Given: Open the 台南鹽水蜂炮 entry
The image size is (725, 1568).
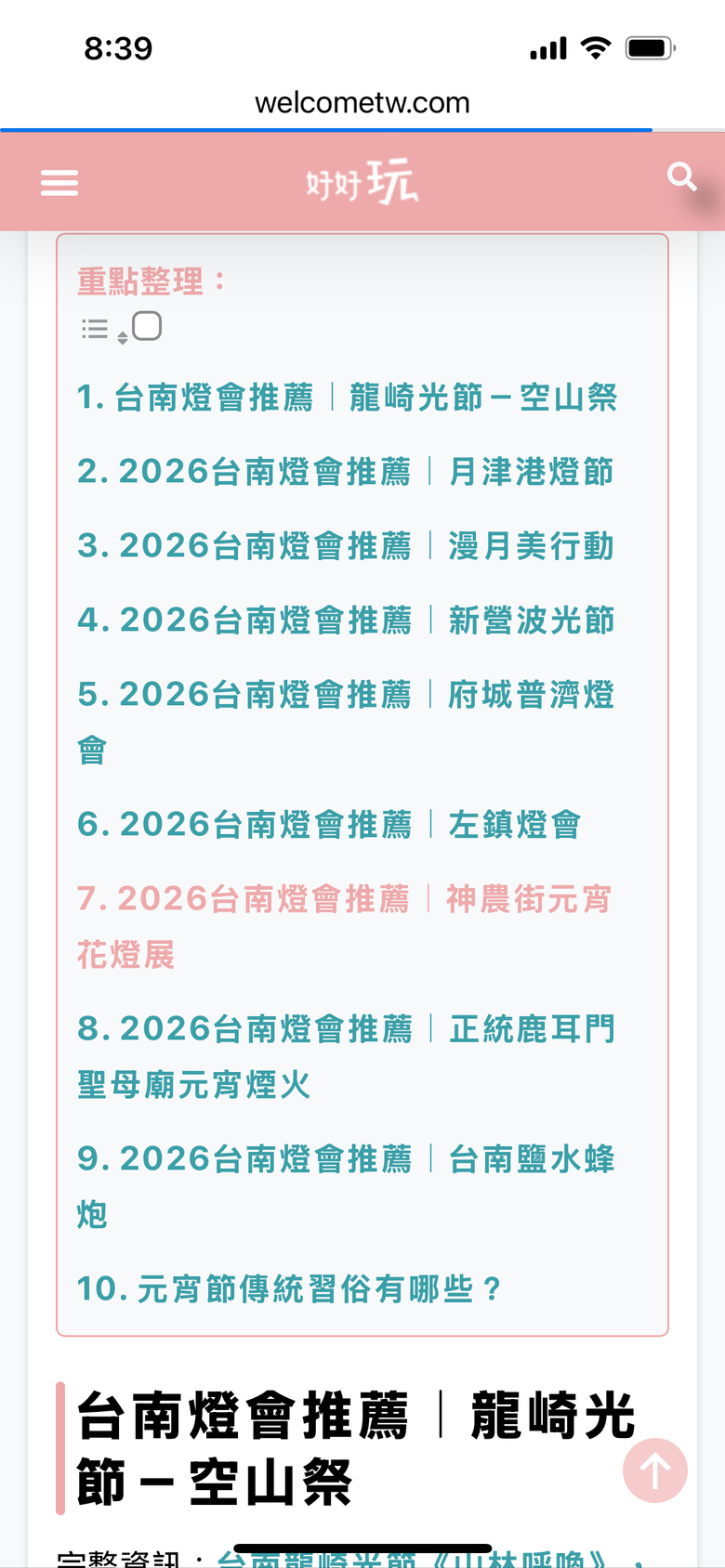Looking at the screenshot, I should pyautogui.click(x=346, y=1159).
